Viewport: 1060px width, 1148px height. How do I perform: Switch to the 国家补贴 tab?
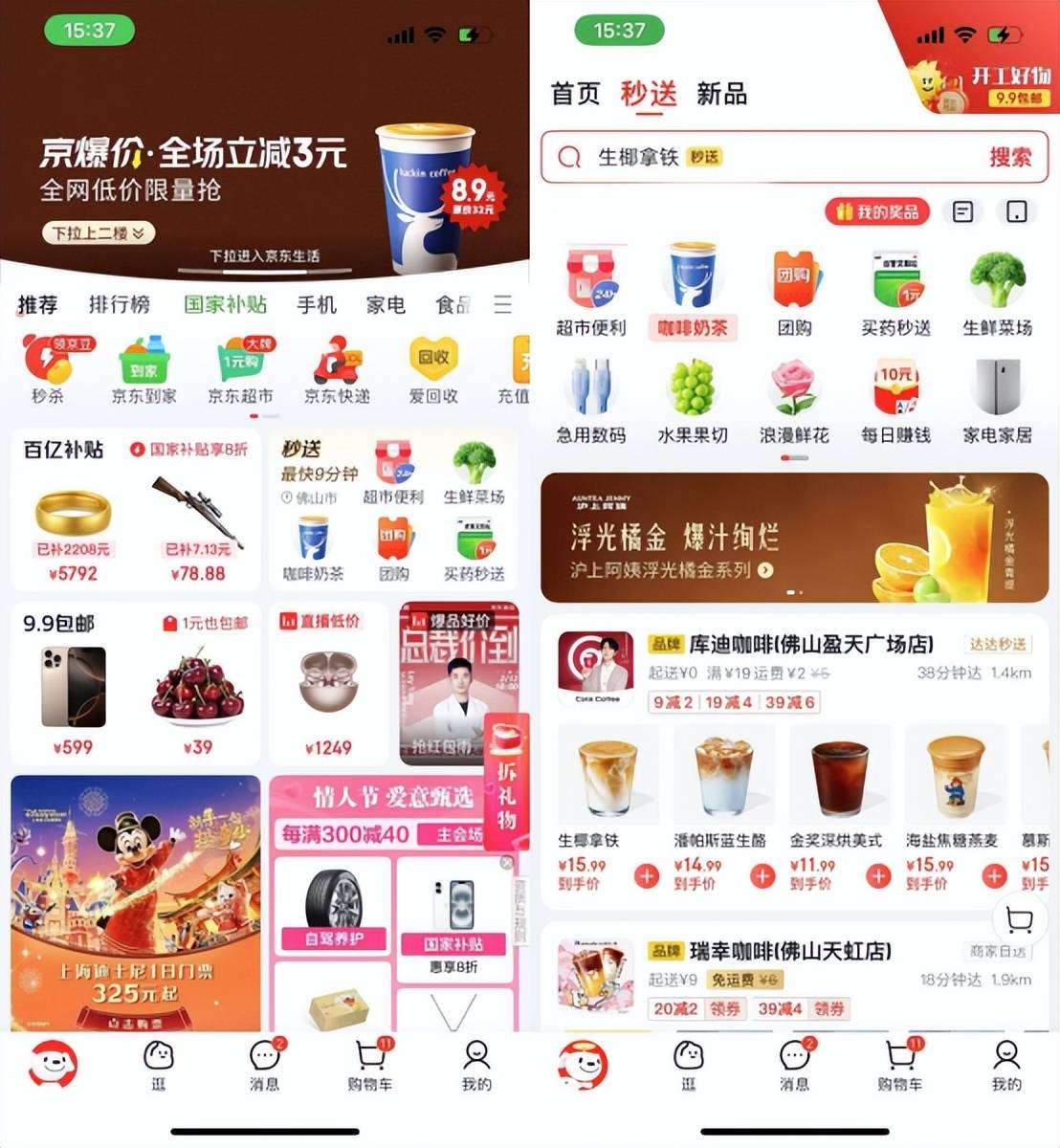pos(225,304)
